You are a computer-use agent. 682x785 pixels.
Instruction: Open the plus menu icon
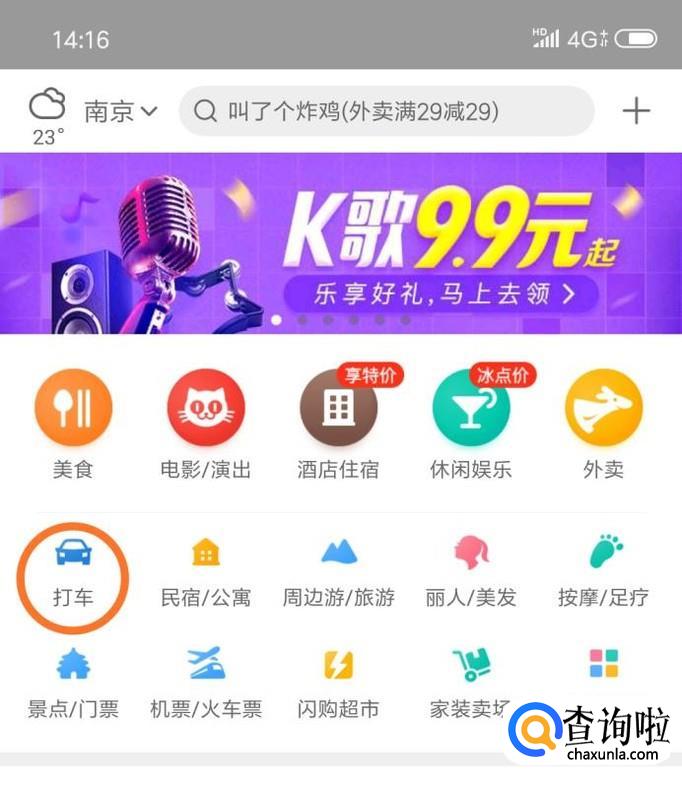[636, 111]
